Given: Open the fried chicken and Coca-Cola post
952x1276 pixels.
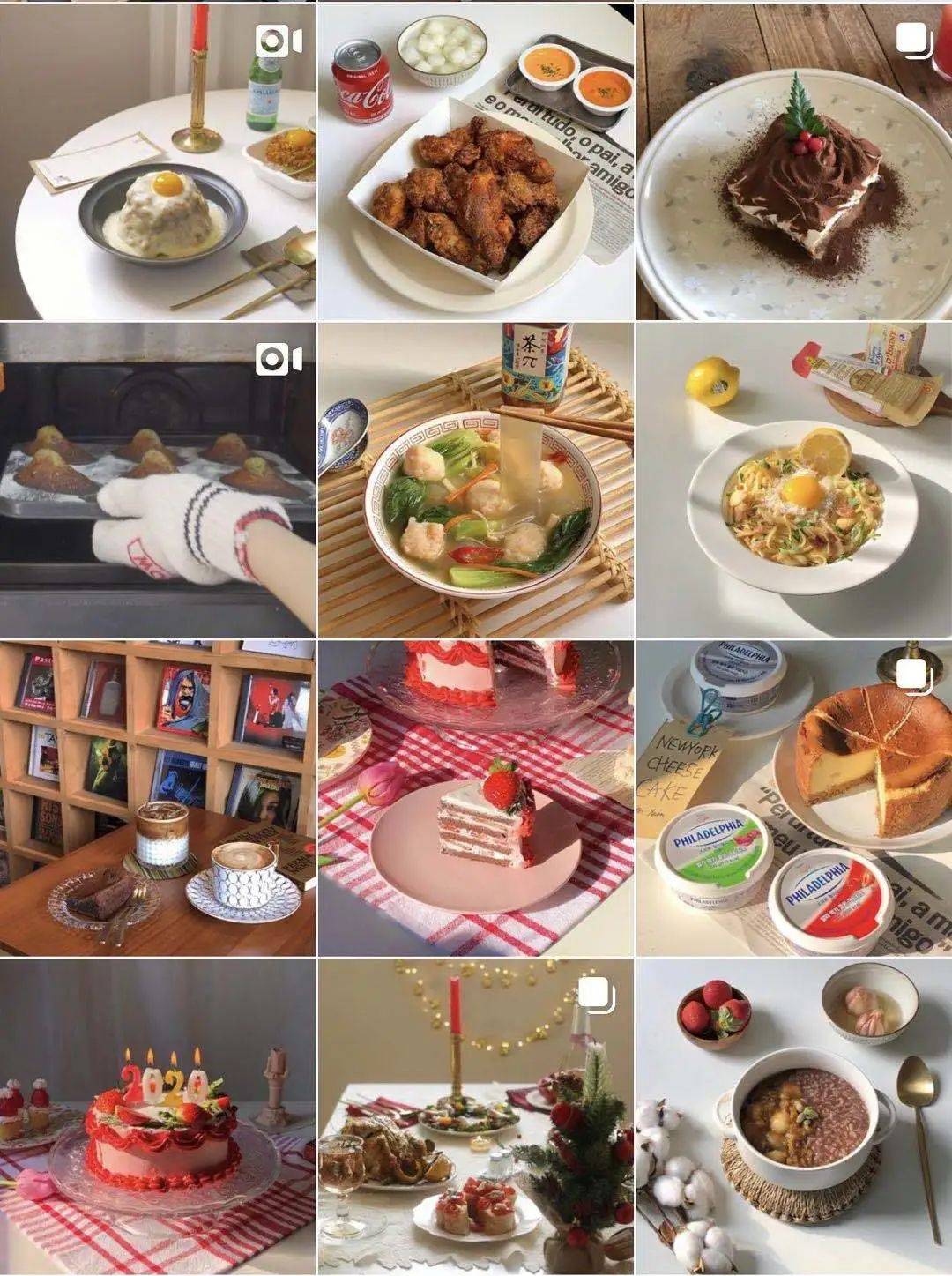Looking at the screenshot, I should coord(475,160).
